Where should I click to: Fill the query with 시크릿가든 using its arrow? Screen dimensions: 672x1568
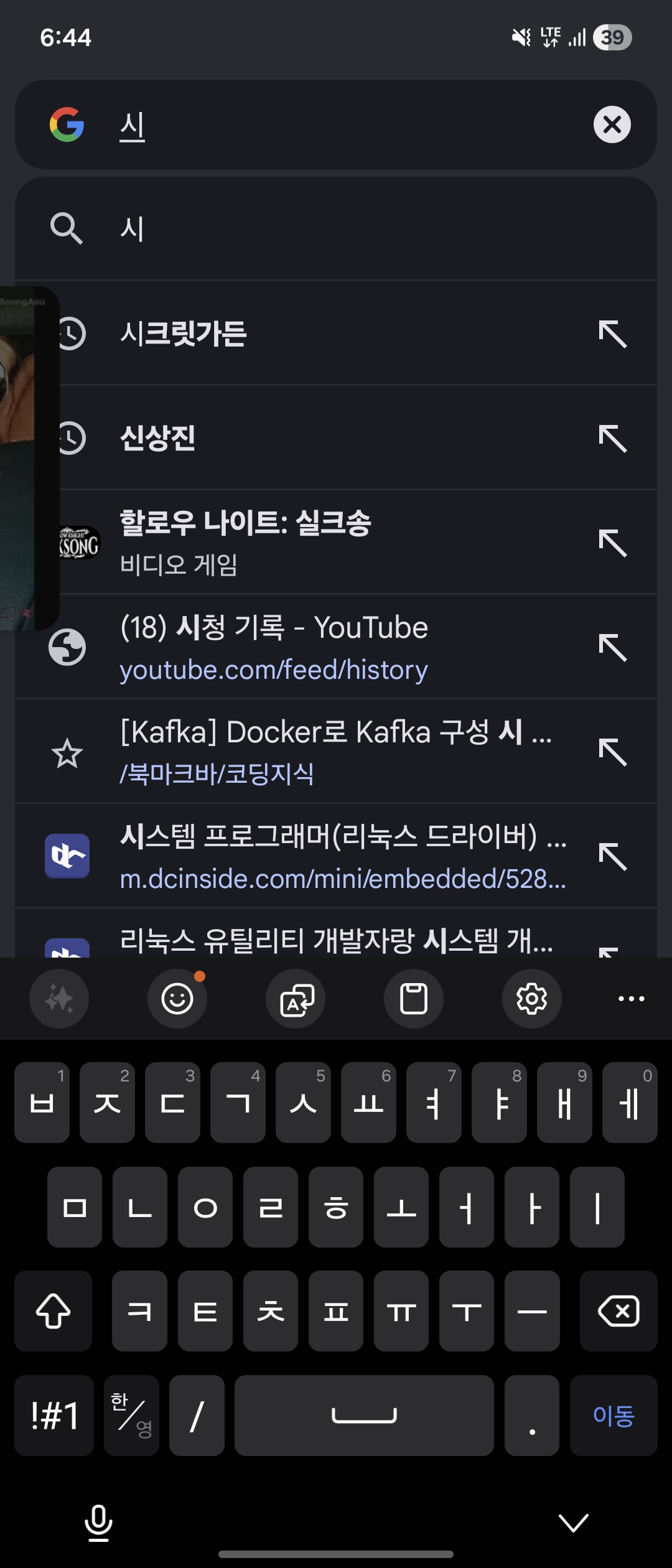[613, 334]
